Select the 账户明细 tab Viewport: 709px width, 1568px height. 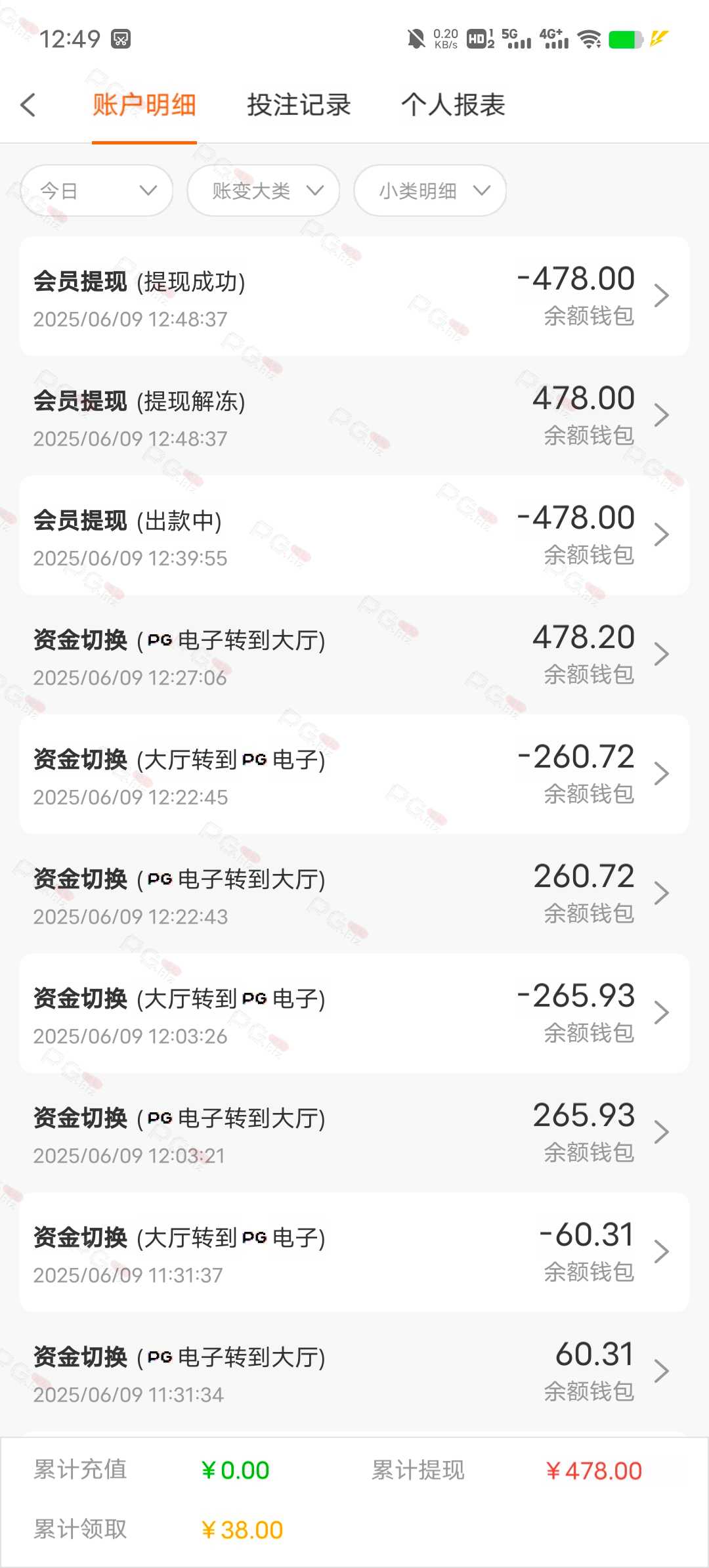coord(144,105)
